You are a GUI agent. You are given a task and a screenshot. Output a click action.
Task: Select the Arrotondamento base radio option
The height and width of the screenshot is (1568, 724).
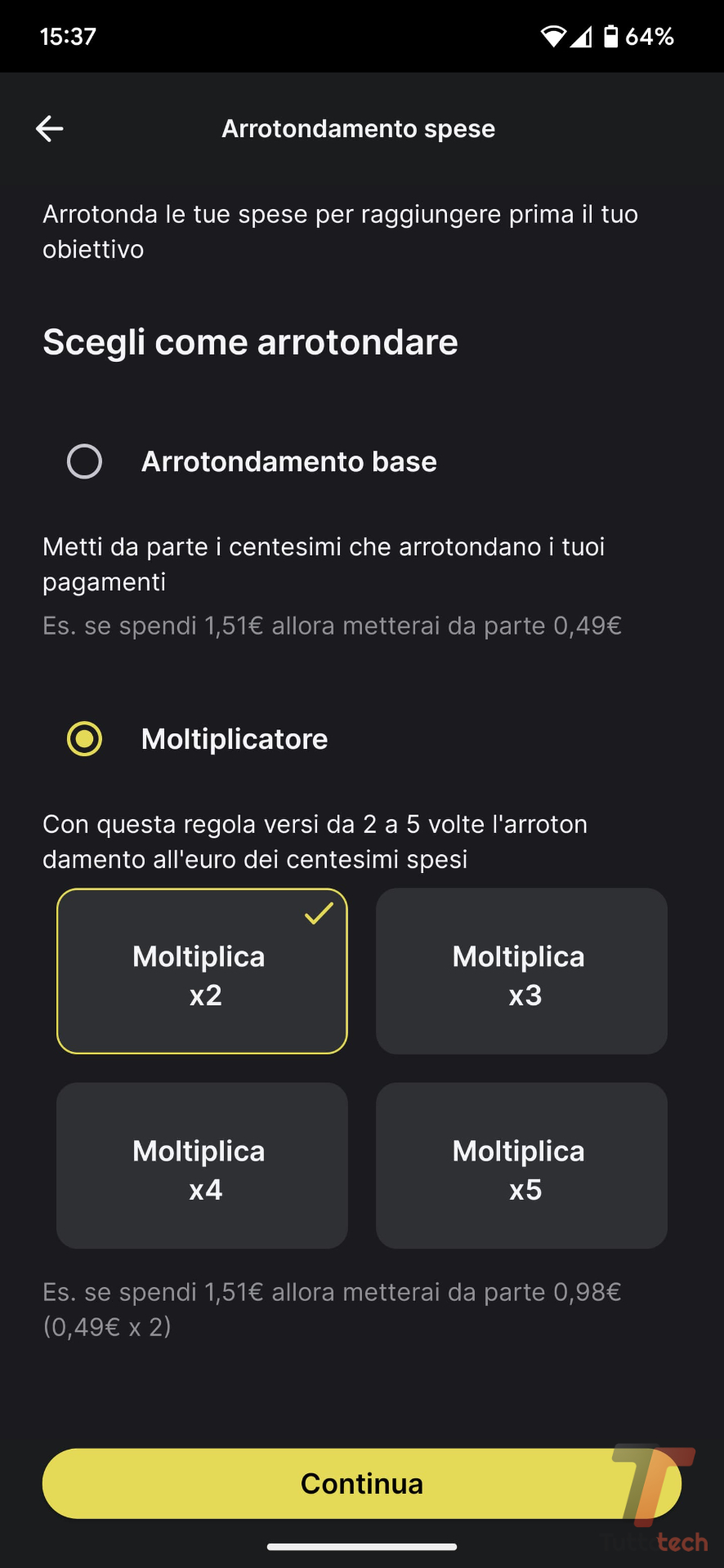click(84, 461)
